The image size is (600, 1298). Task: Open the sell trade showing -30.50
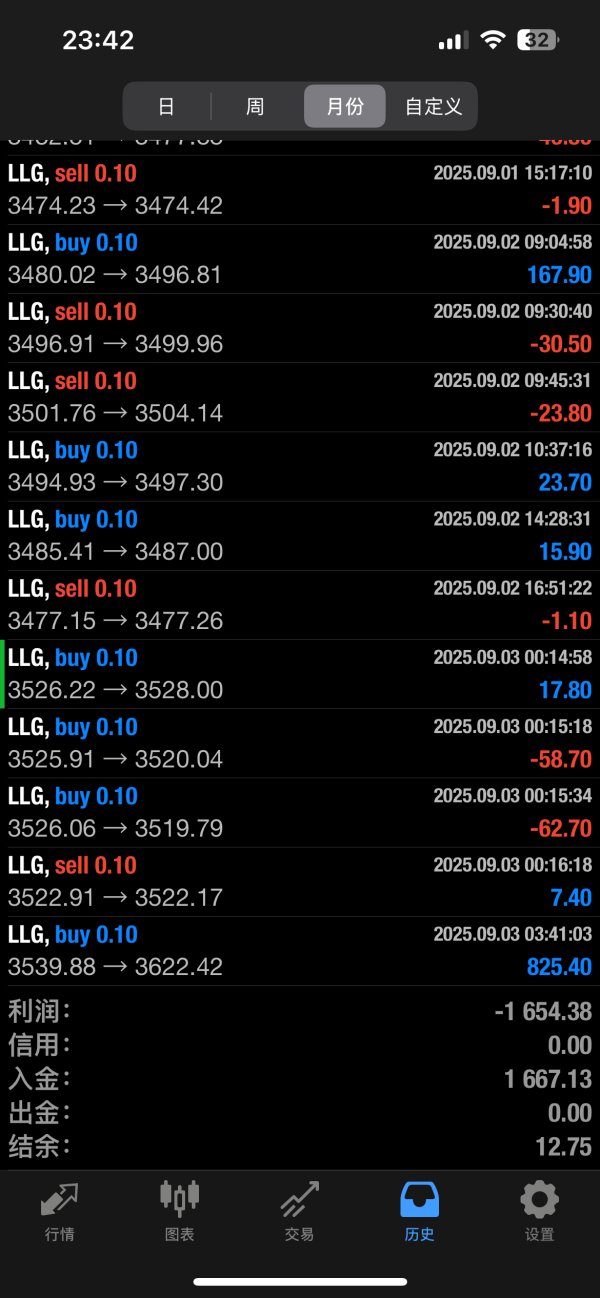point(300,328)
